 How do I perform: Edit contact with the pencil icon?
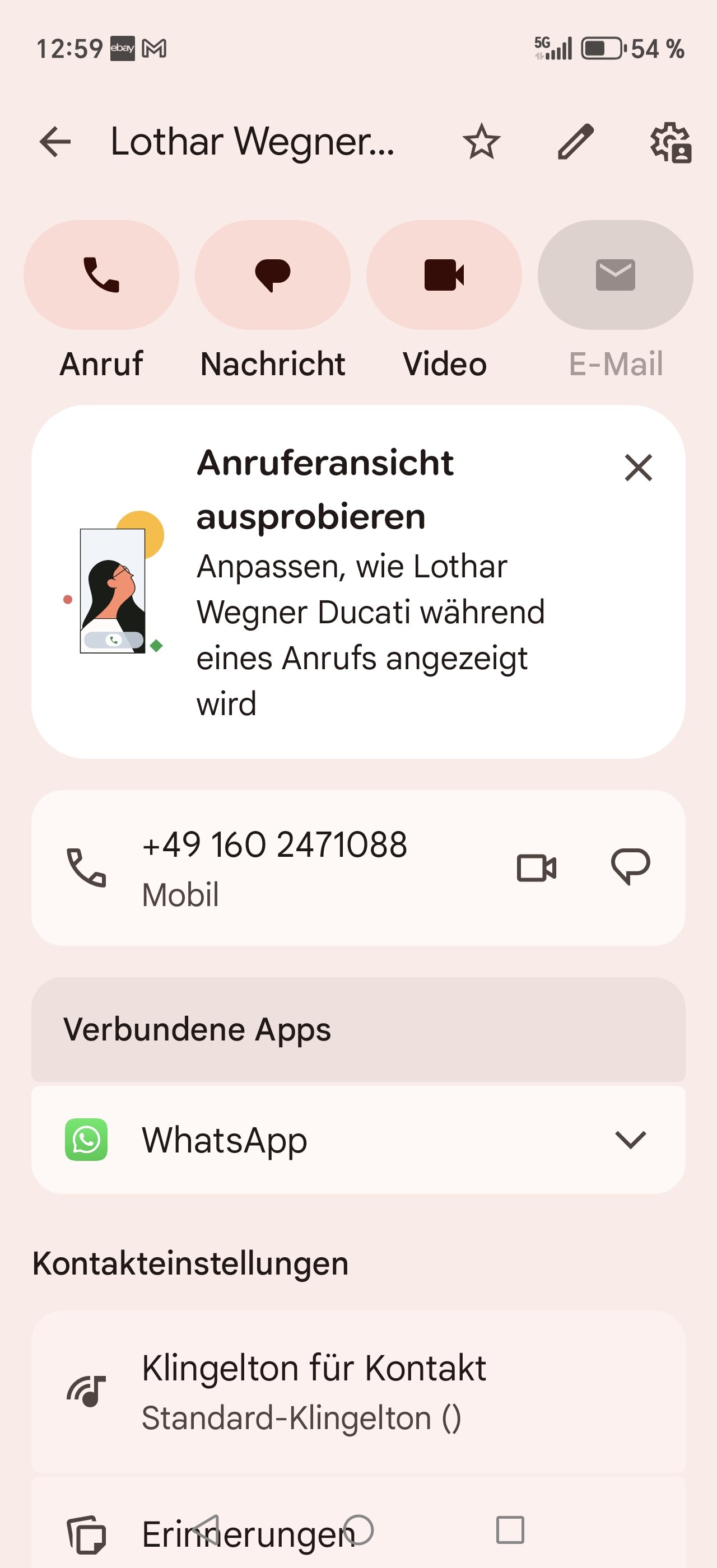click(575, 142)
